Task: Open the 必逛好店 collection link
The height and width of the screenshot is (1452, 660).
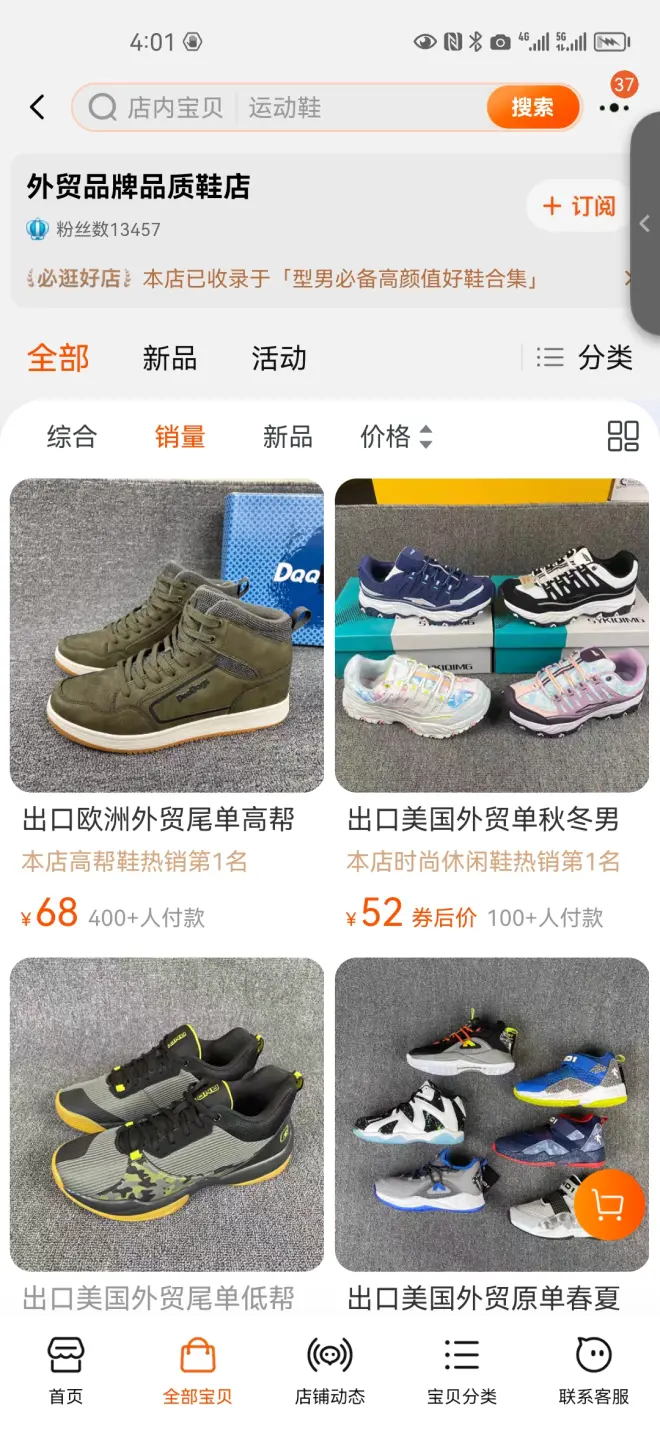Action: pyautogui.click(x=330, y=278)
